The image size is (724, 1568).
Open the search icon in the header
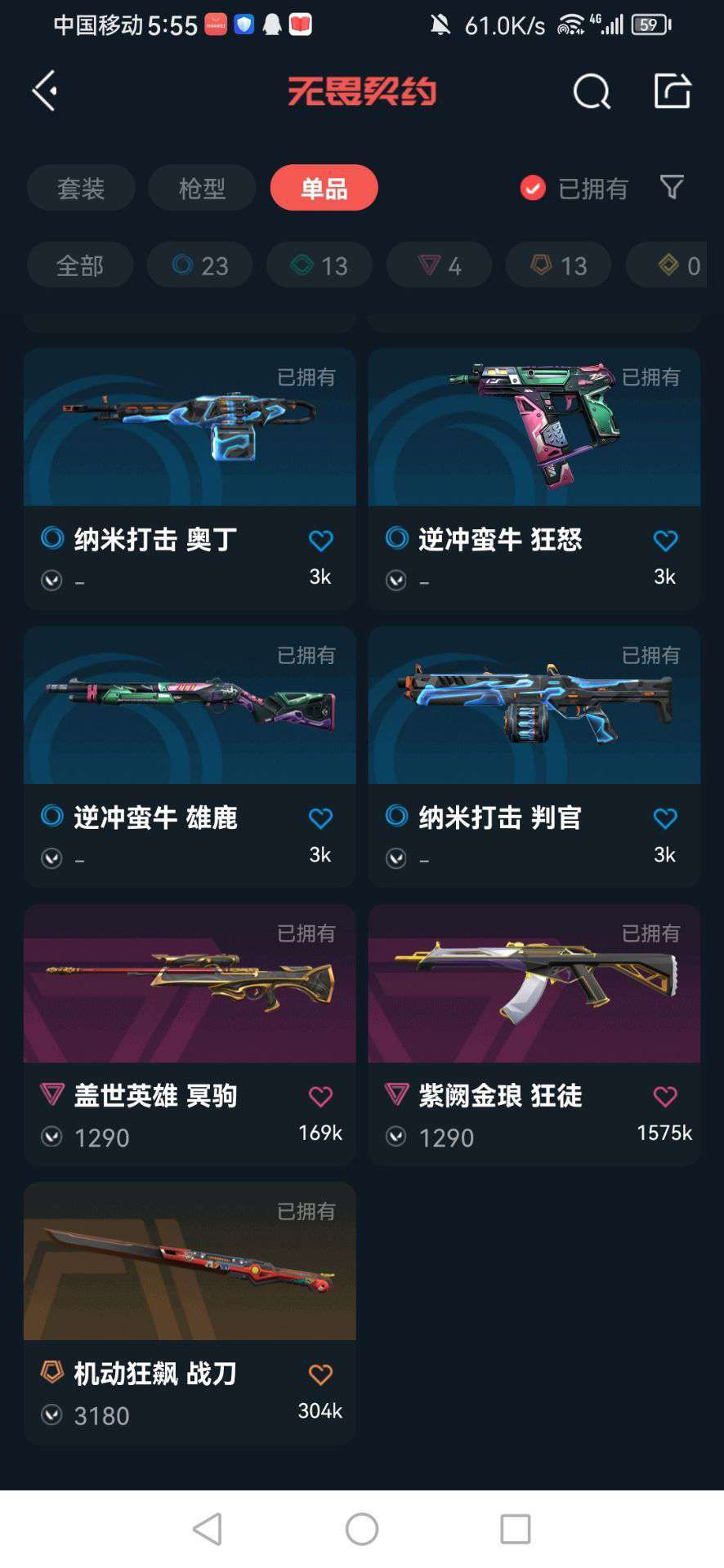click(592, 91)
